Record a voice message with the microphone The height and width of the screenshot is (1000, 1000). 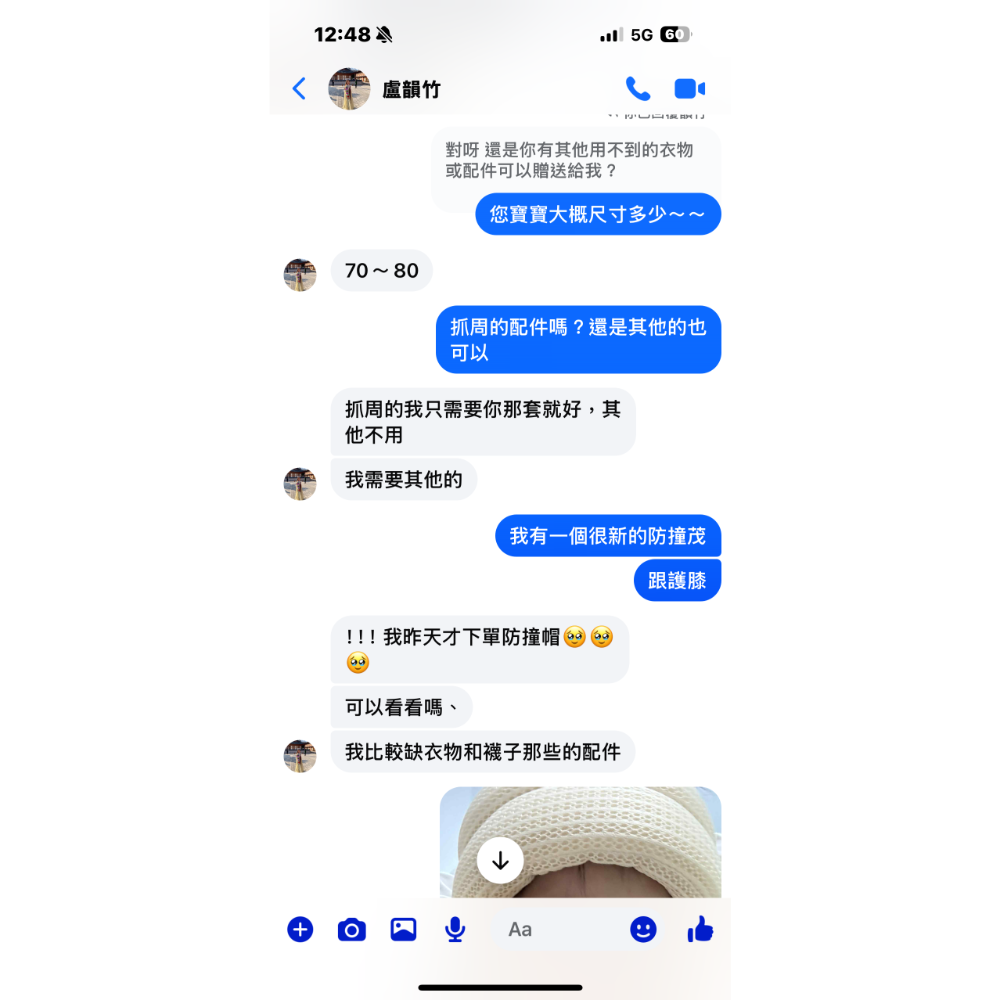455,930
